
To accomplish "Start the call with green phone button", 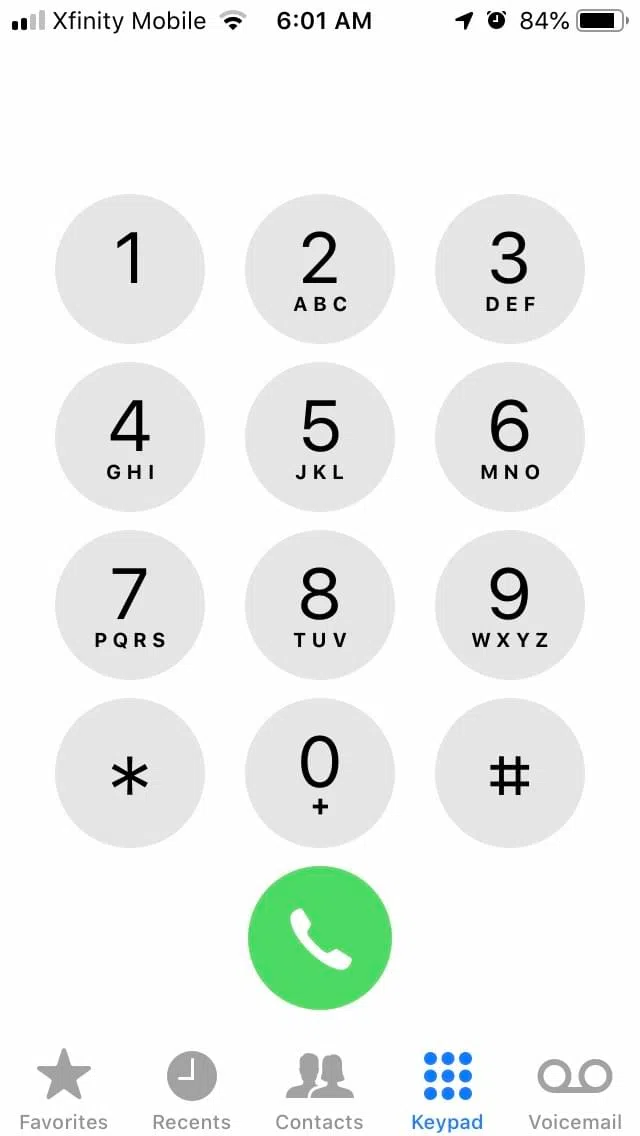I will click(x=320, y=938).
